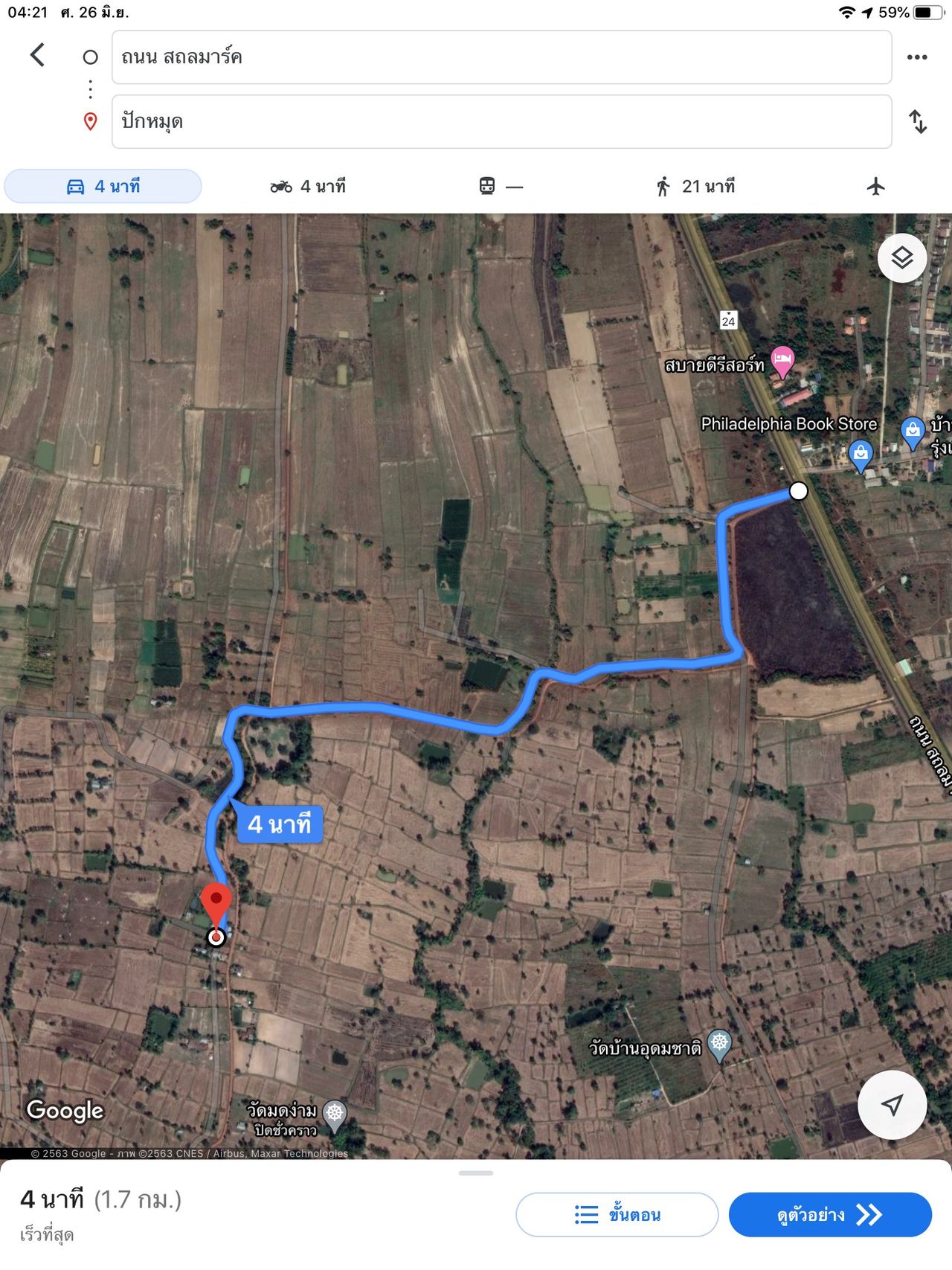
Task: Swap start and destination points
Action: click(918, 121)
